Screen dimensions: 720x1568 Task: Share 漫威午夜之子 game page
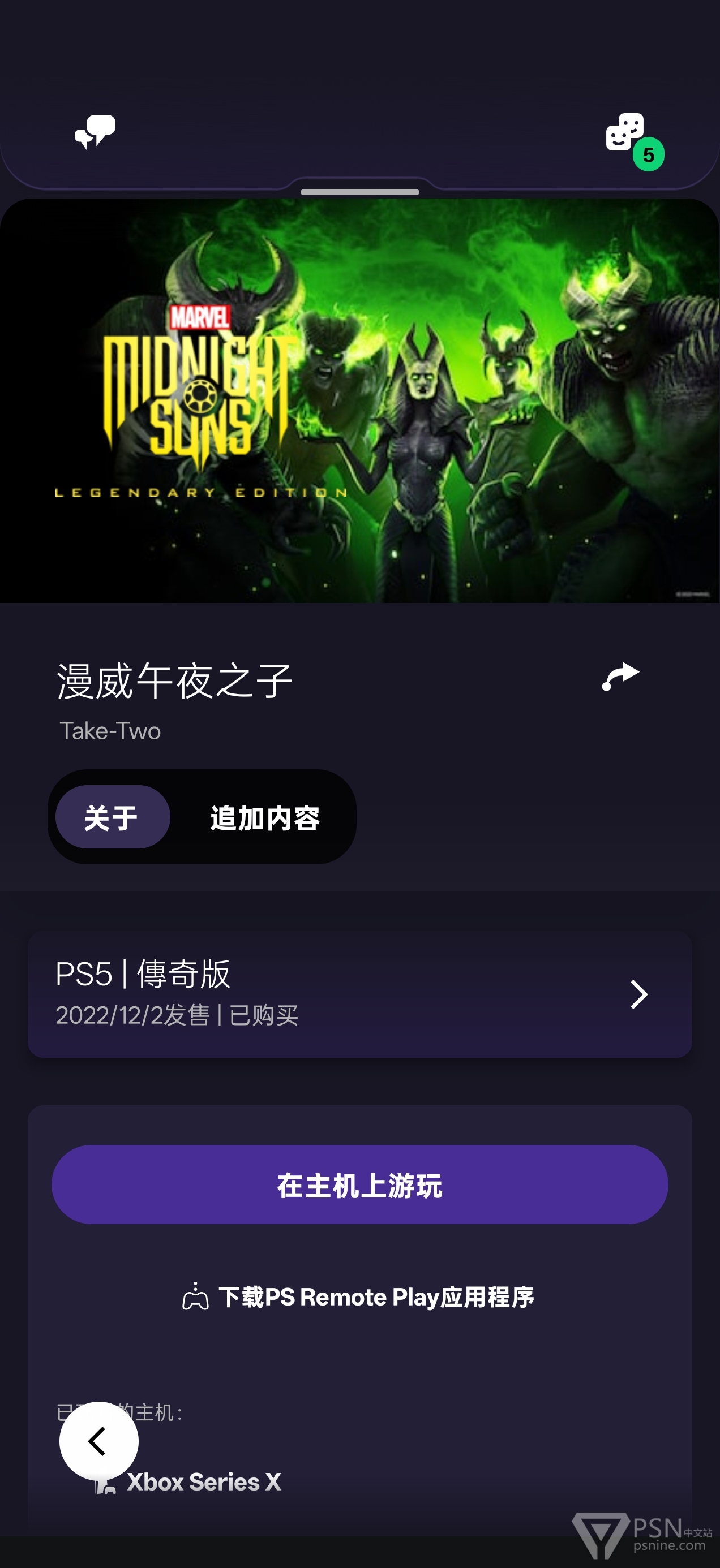click(x=620, y=677)
